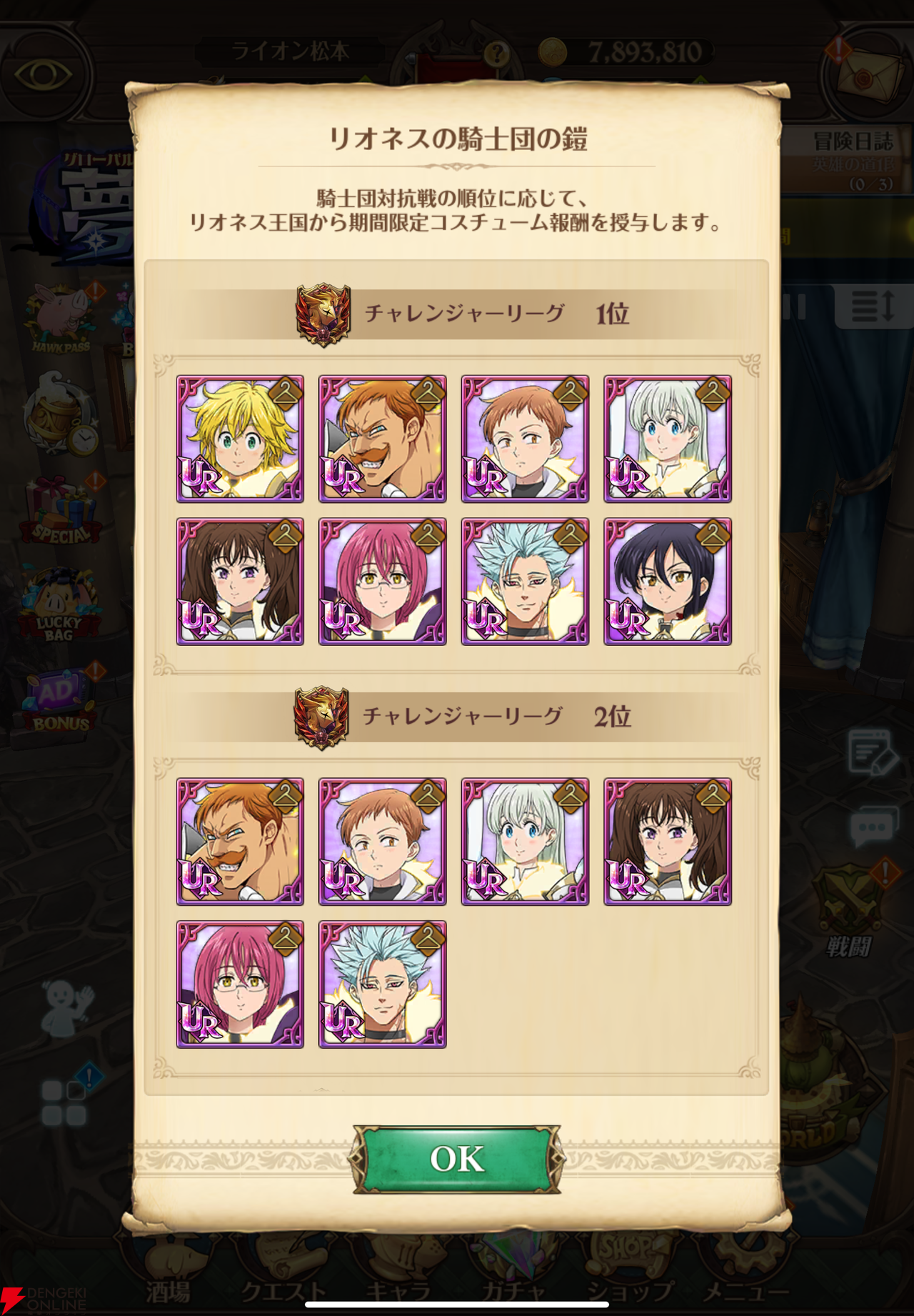The width and height of the screenshot is (914, 1316).
Task: Open the mustached hero costume under 2位
Action: pyautogui.click(x=240, y=842)
